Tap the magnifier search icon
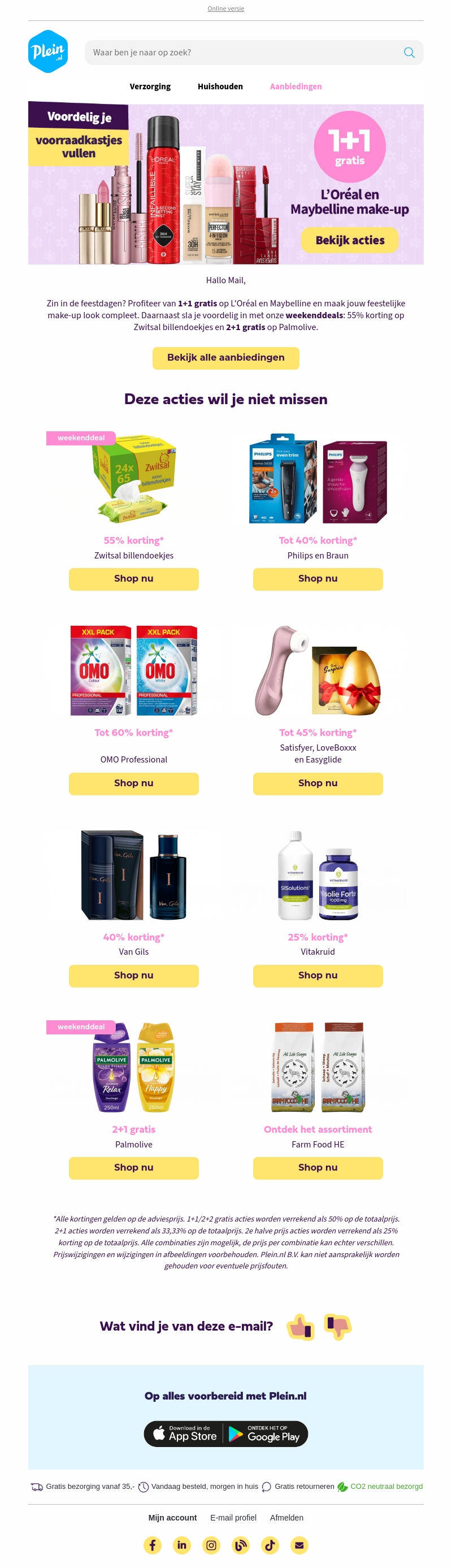Viewport: 452px width, 1568px height. pos(409,53)
